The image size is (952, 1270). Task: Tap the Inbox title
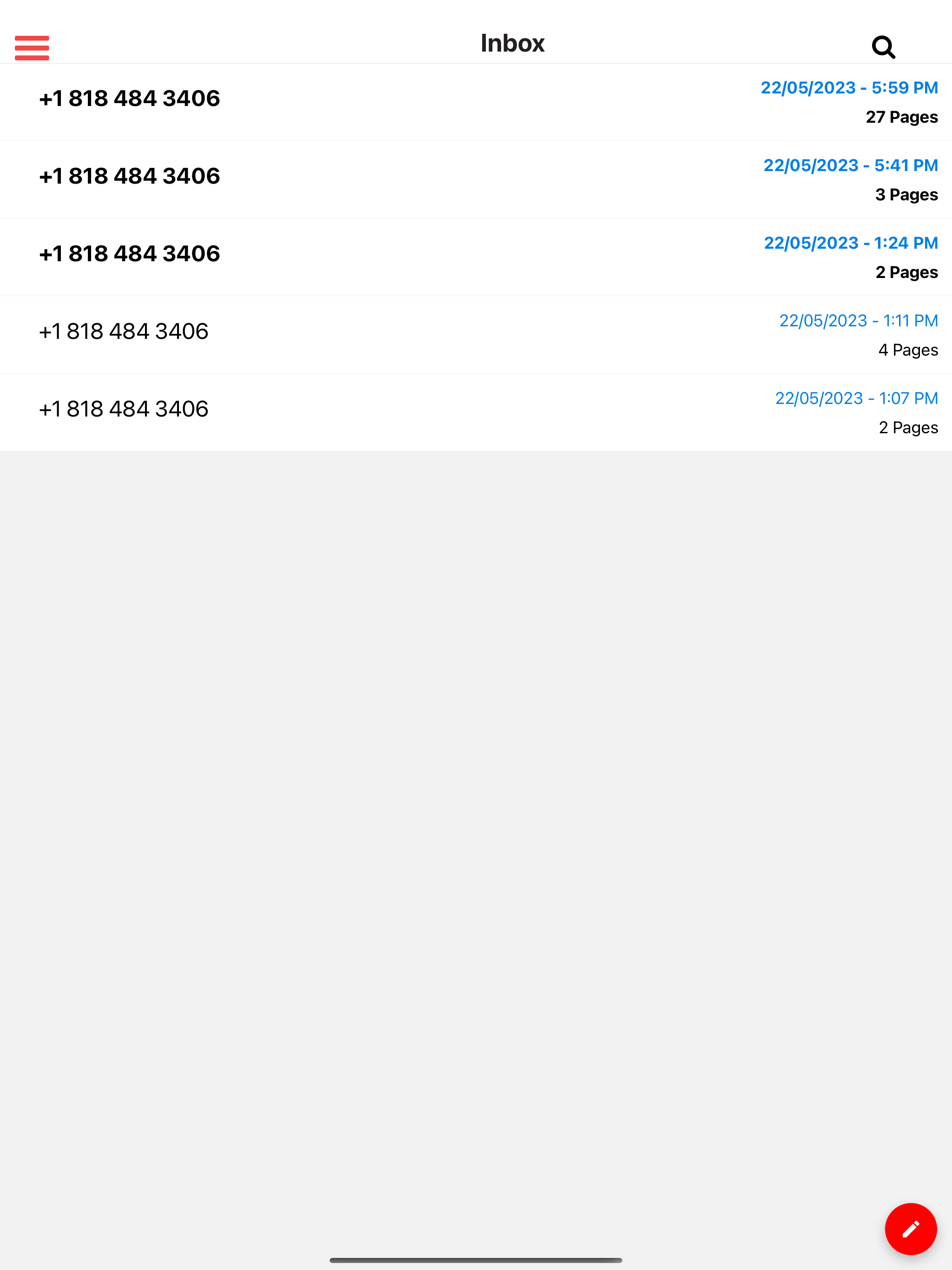click(x=513, y=42)
